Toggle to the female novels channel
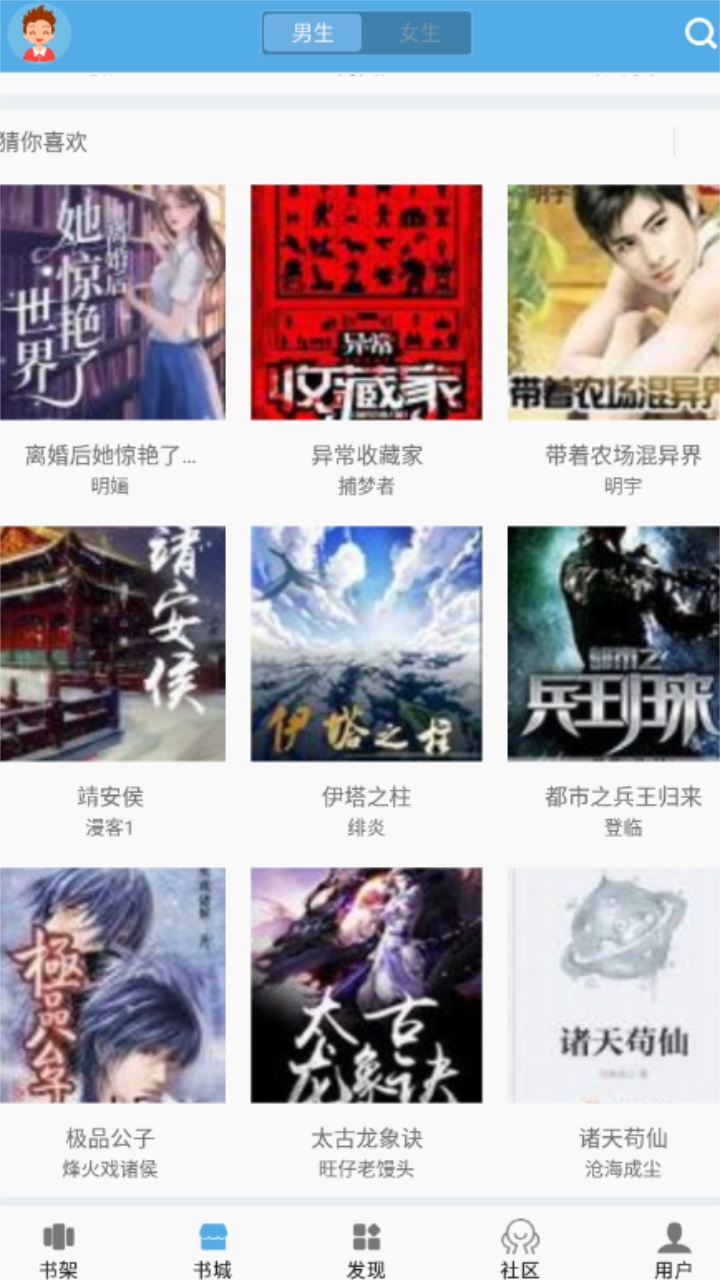The width and height of the screenshot is (720, 1280). pos(420,33)
